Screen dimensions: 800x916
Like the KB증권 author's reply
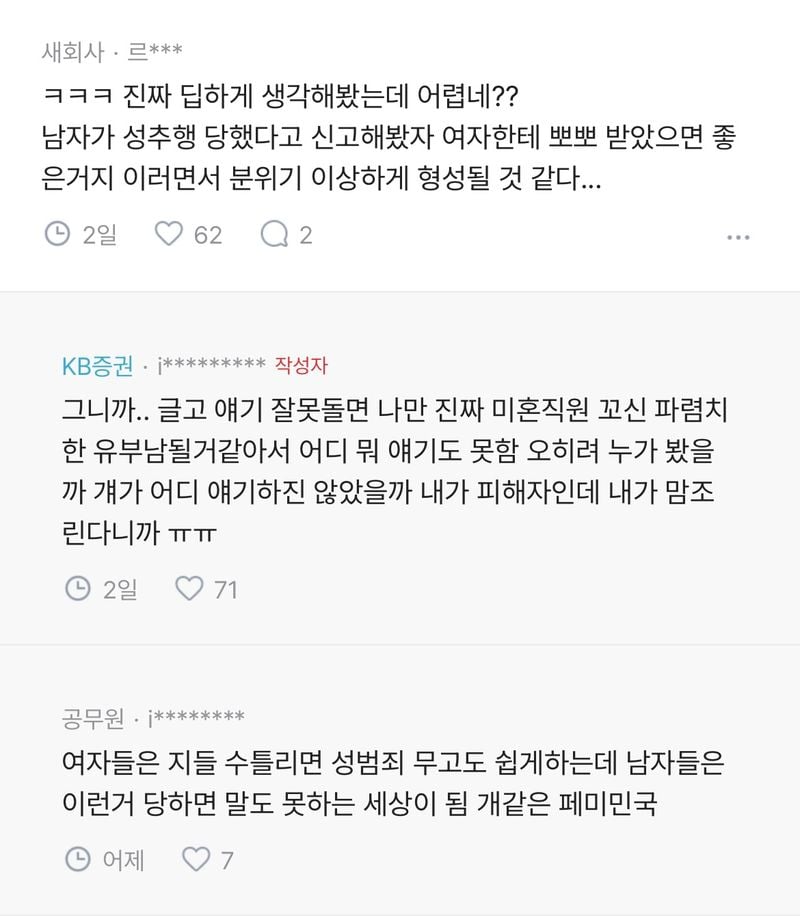(x=189, y=589)
